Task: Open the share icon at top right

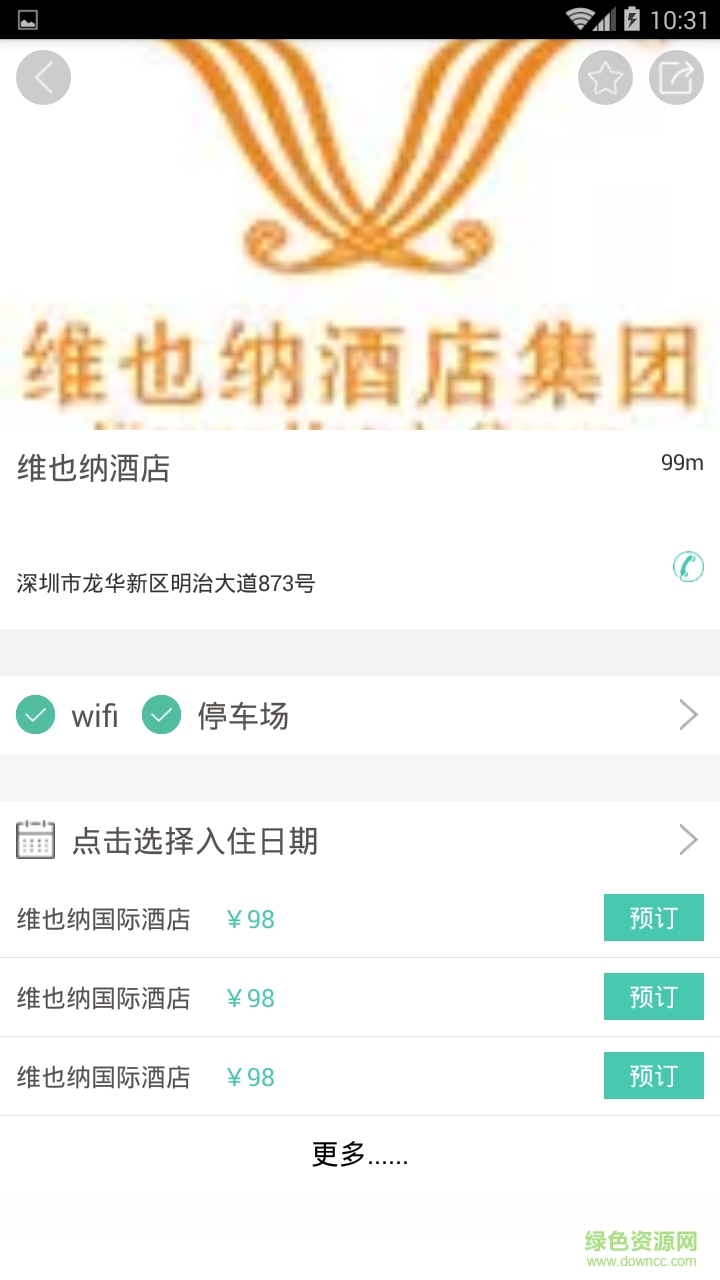Action: pos(676,77)
